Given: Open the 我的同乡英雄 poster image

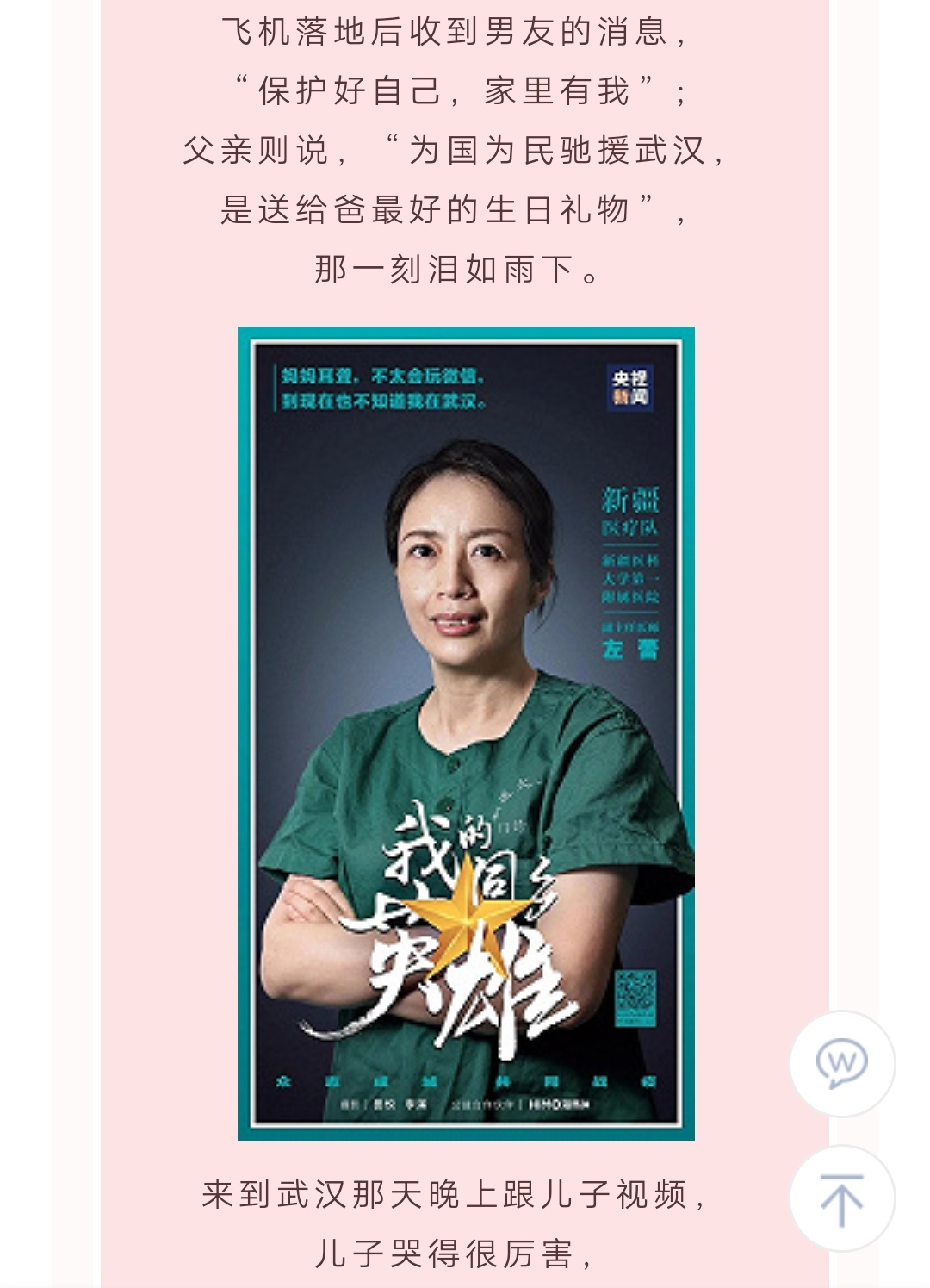Looking at the screenshot, I should tap(466, 732).
